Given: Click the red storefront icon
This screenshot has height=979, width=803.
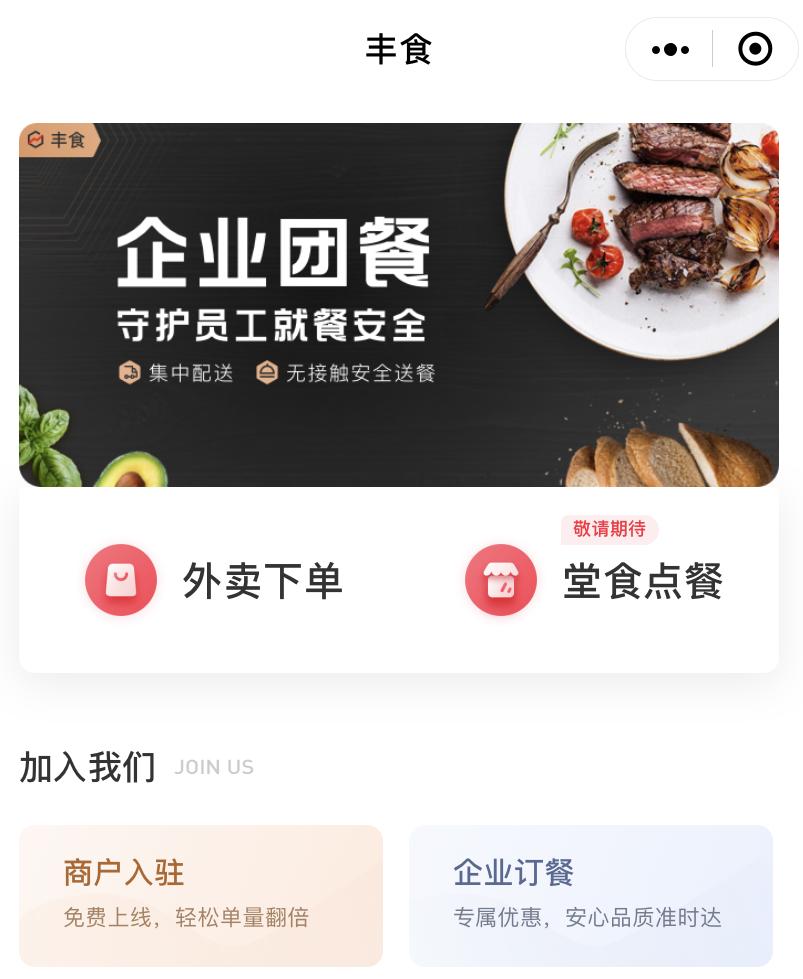Looking at the screenshot, I should tap(501, 580).
